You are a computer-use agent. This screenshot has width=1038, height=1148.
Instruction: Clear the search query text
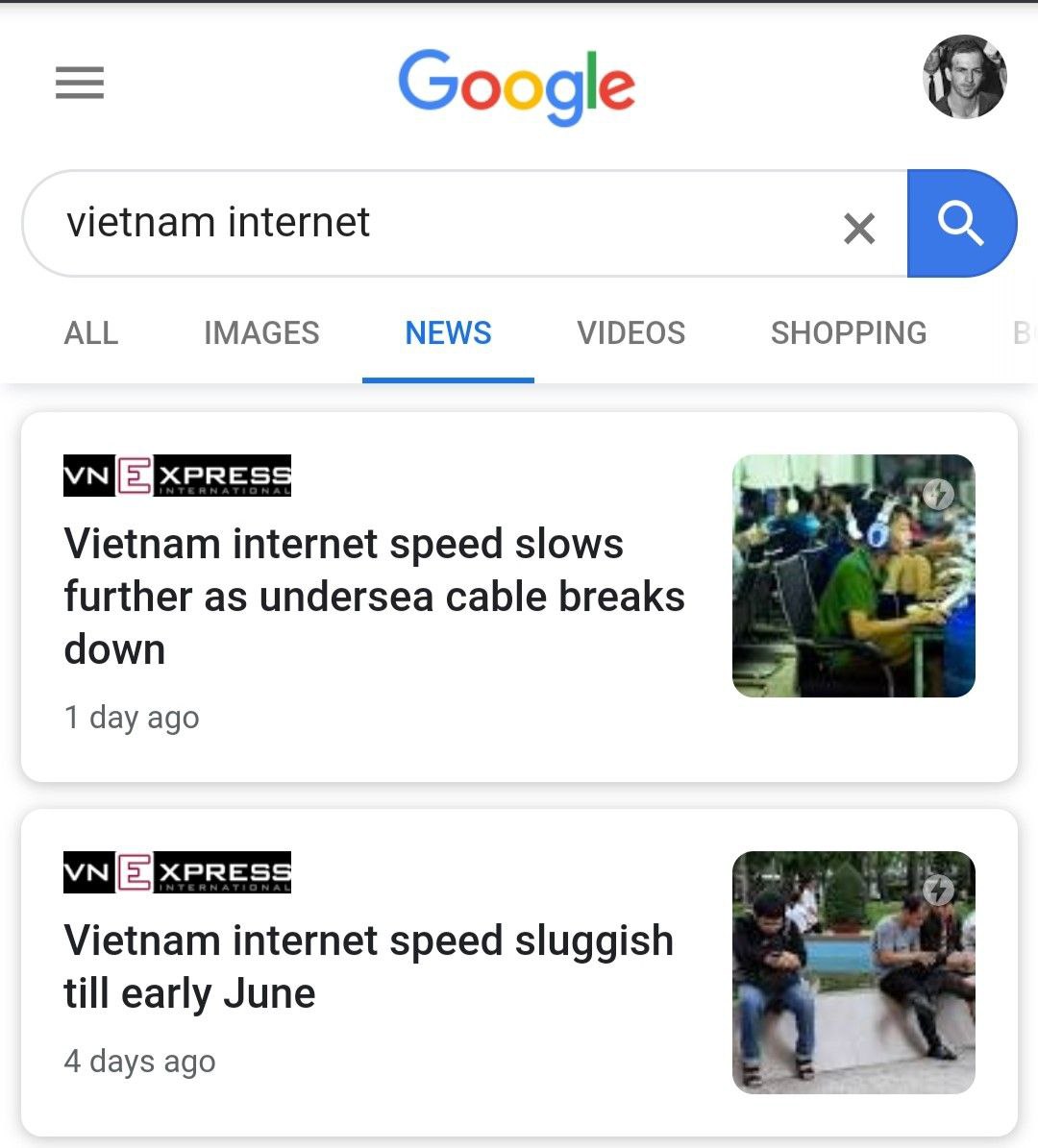click(858, 228)
